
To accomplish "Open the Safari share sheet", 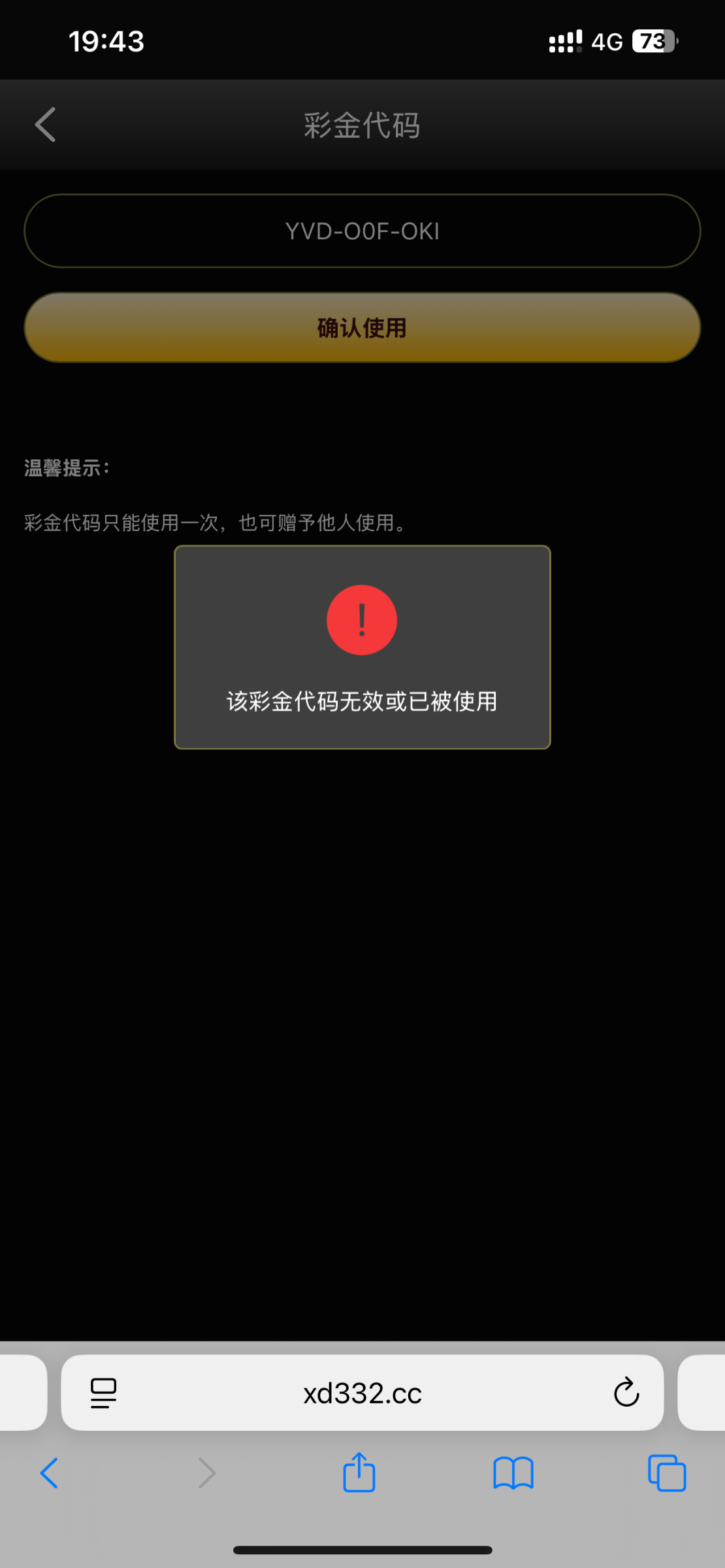I will [359, 1473].
